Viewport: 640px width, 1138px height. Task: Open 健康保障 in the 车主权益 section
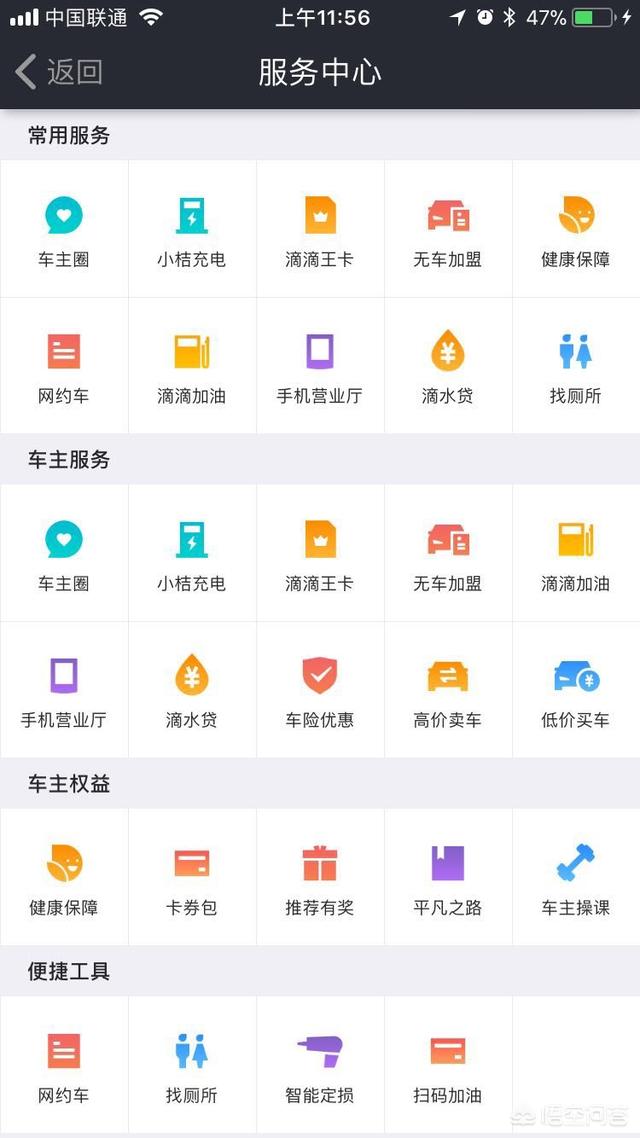64,877
